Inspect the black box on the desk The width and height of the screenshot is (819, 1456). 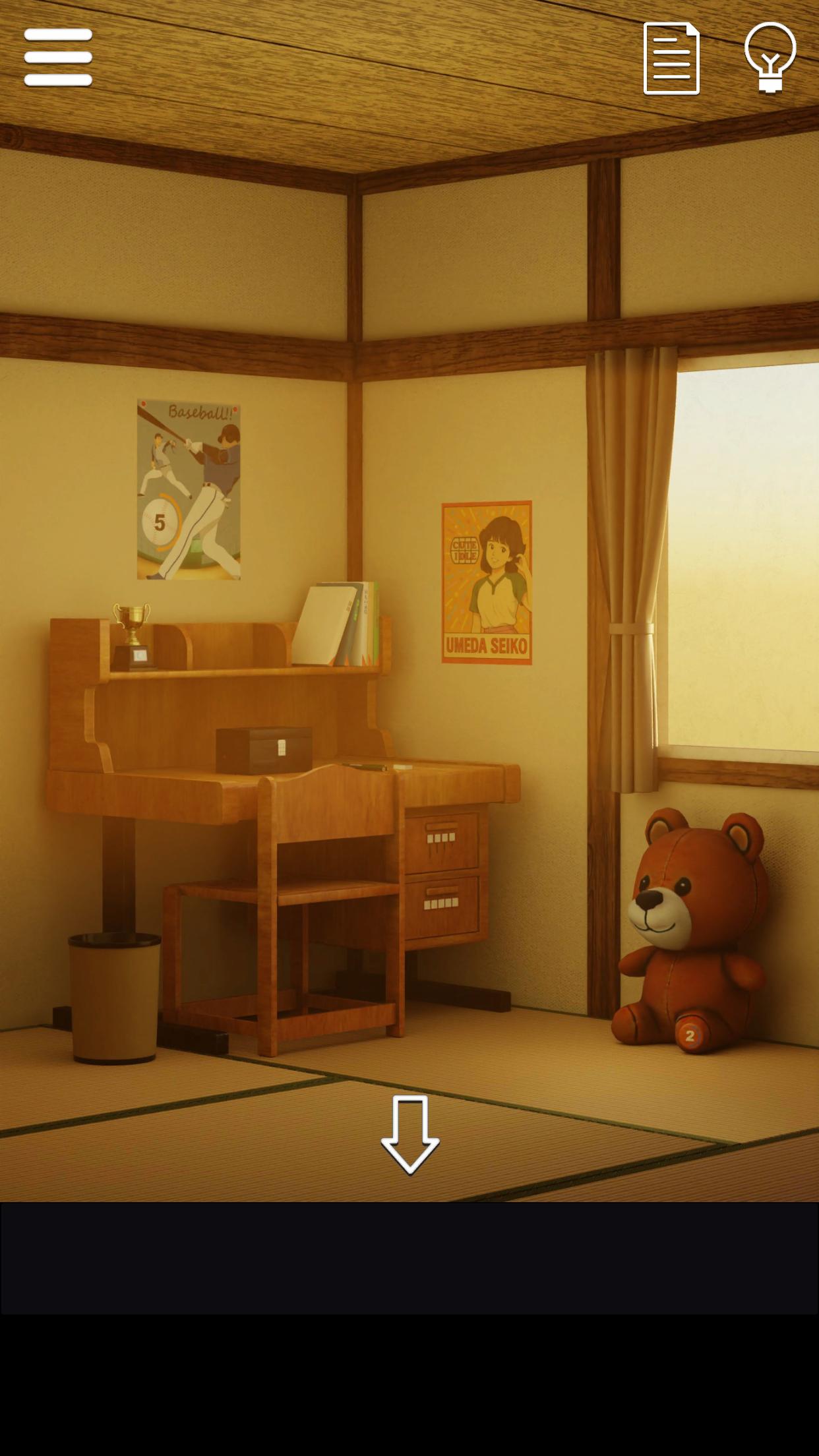264,750
